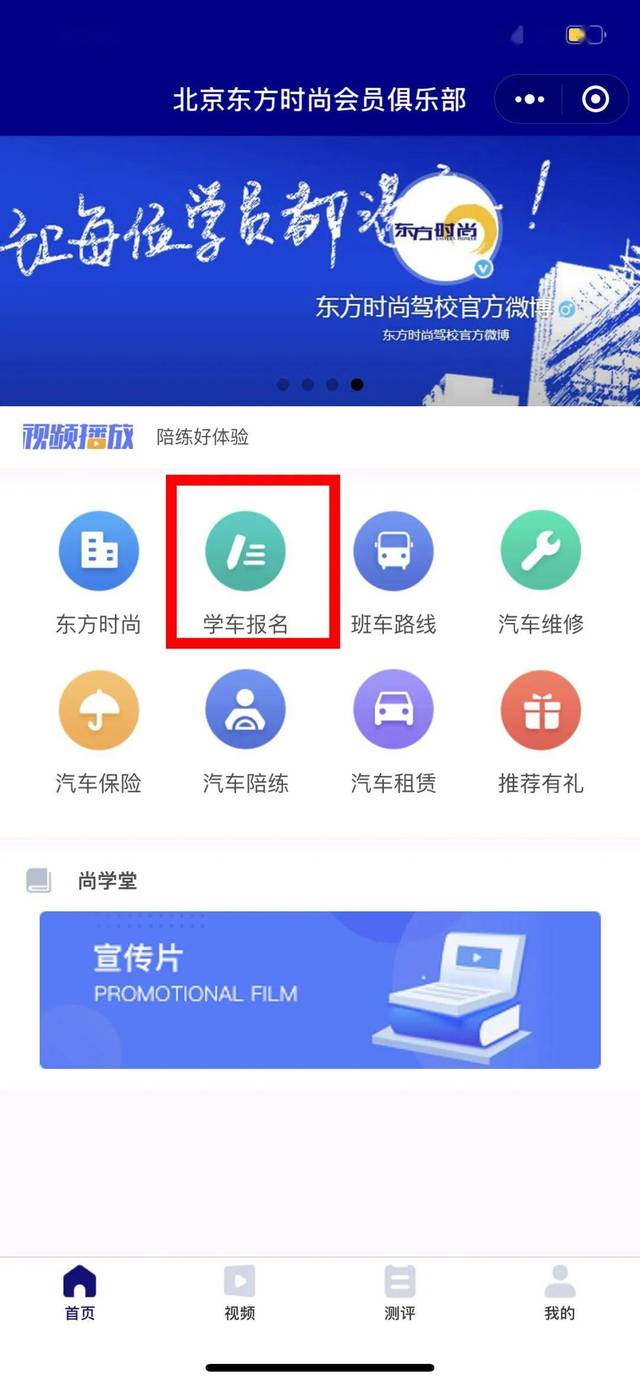
Task: Tap 学车报名 to sign up
Action: [x=245, y=574]
